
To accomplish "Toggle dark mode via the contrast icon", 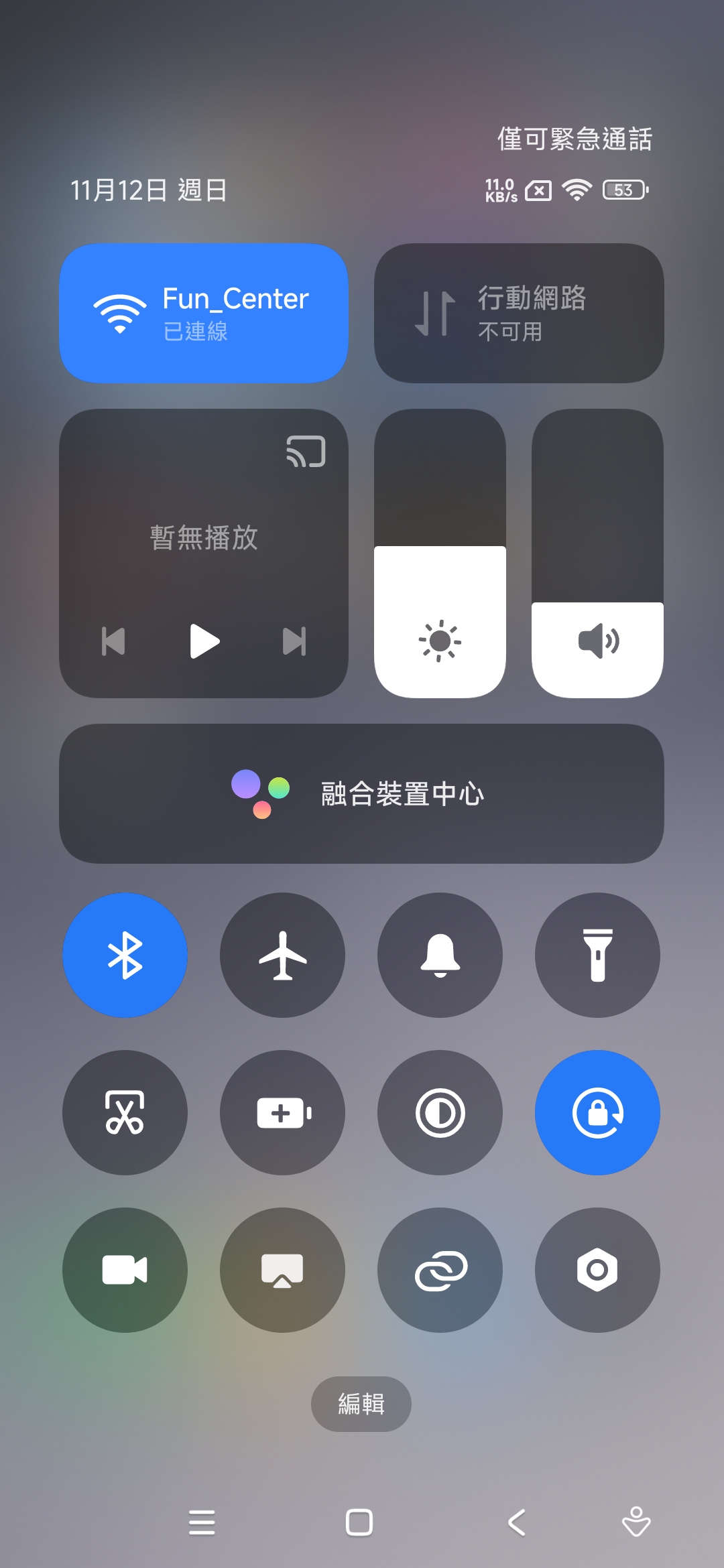I will point(440,1112).
